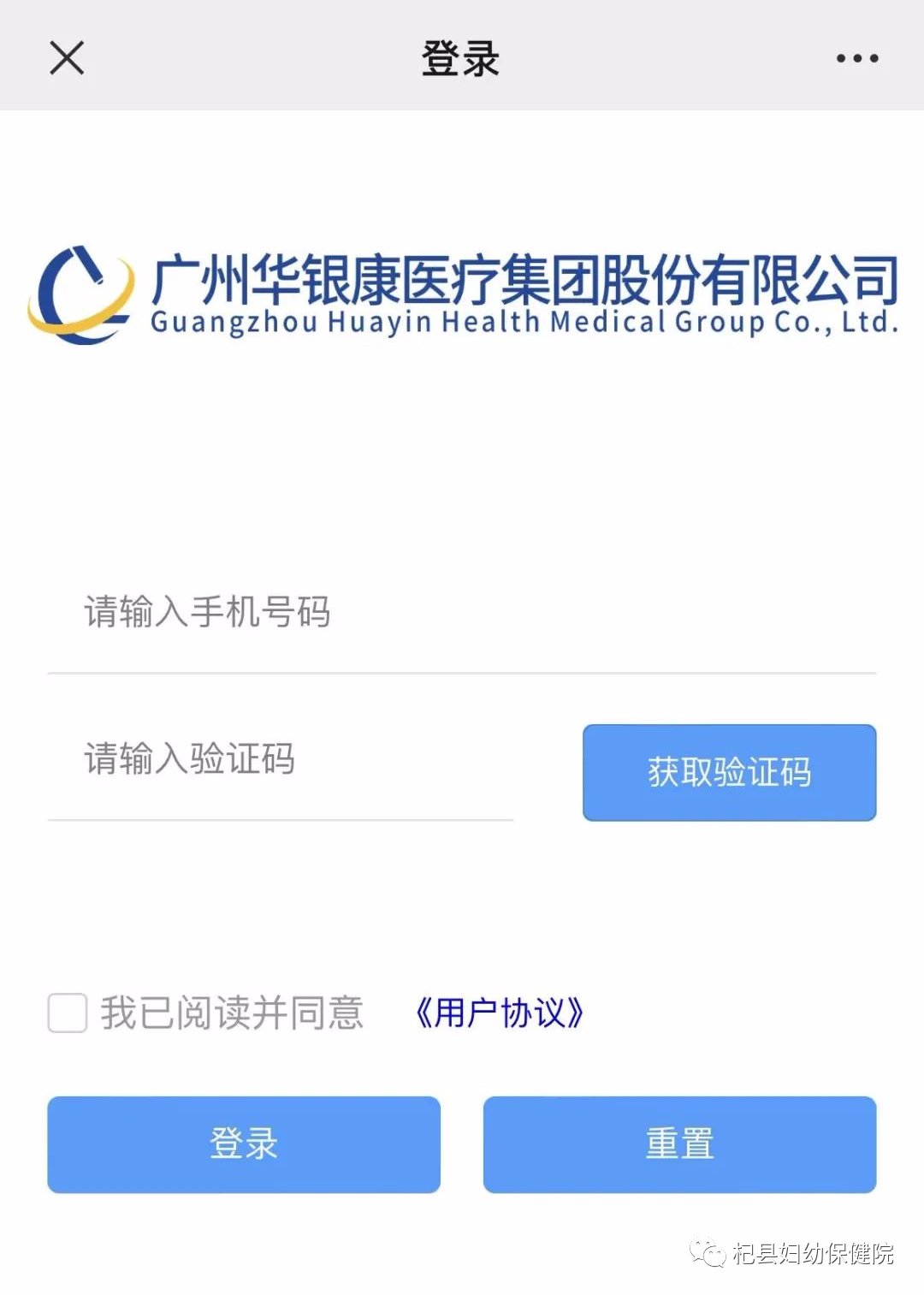
Task: Open the three-dot overflow menu
Action: pyautogui.click(x=856, y=58)
